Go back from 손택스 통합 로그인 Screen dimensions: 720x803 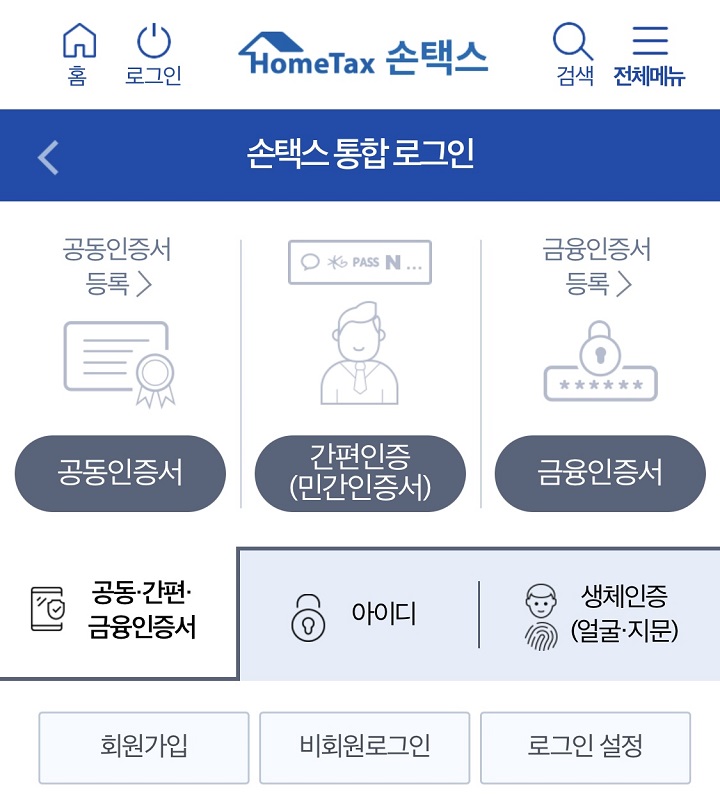pyautogui.click(x=48, y=156)
